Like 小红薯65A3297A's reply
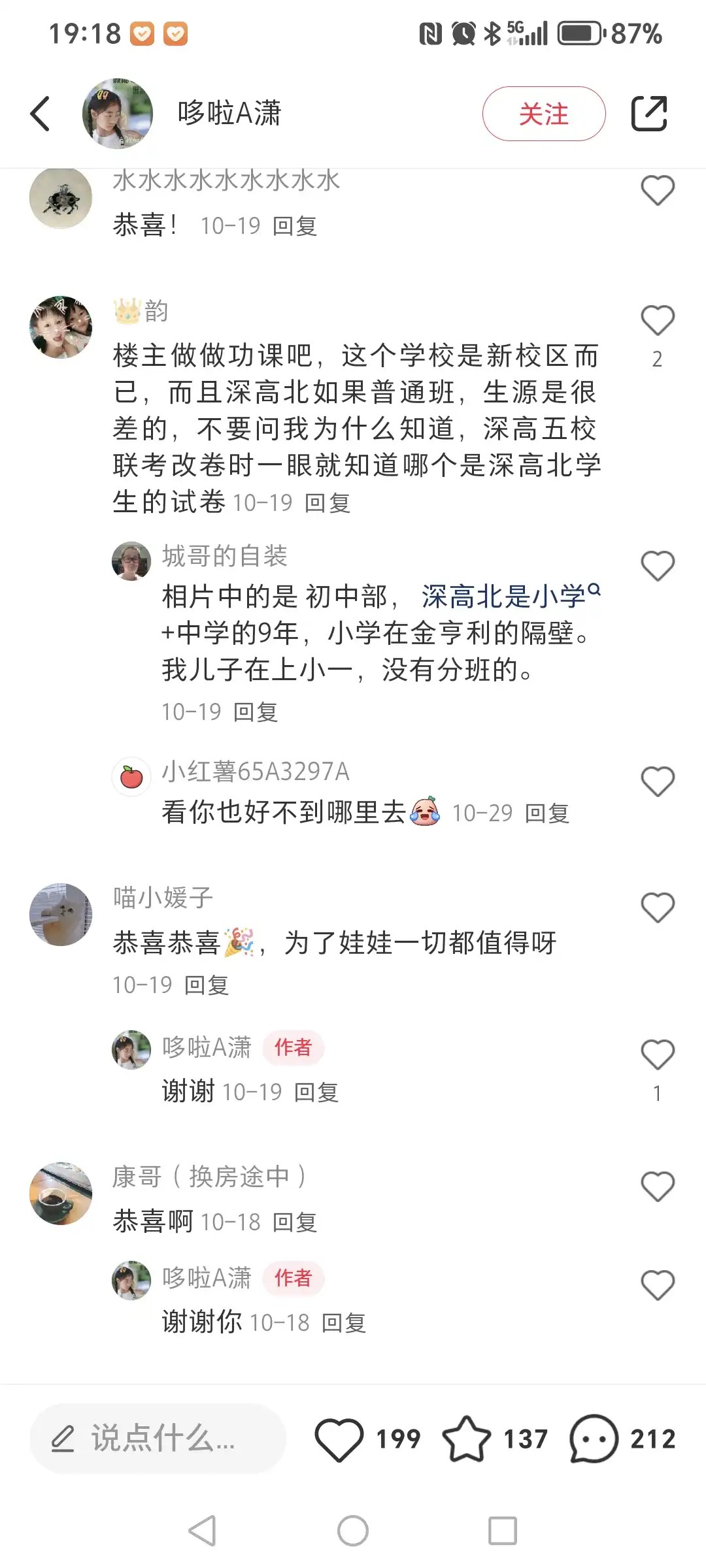This screenshot has height=1568, width=706. pos(657,781)
